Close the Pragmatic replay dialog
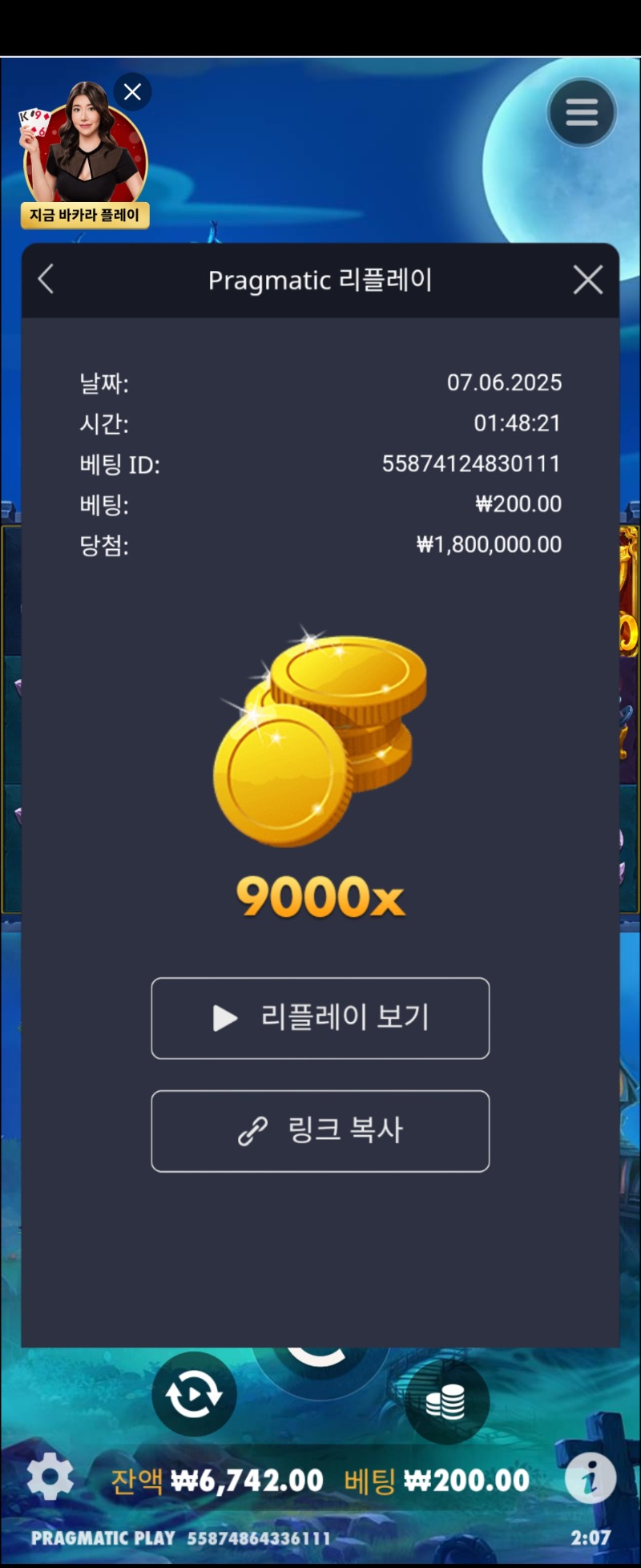This screenshot has height=1568, width=641. (587, 280)
